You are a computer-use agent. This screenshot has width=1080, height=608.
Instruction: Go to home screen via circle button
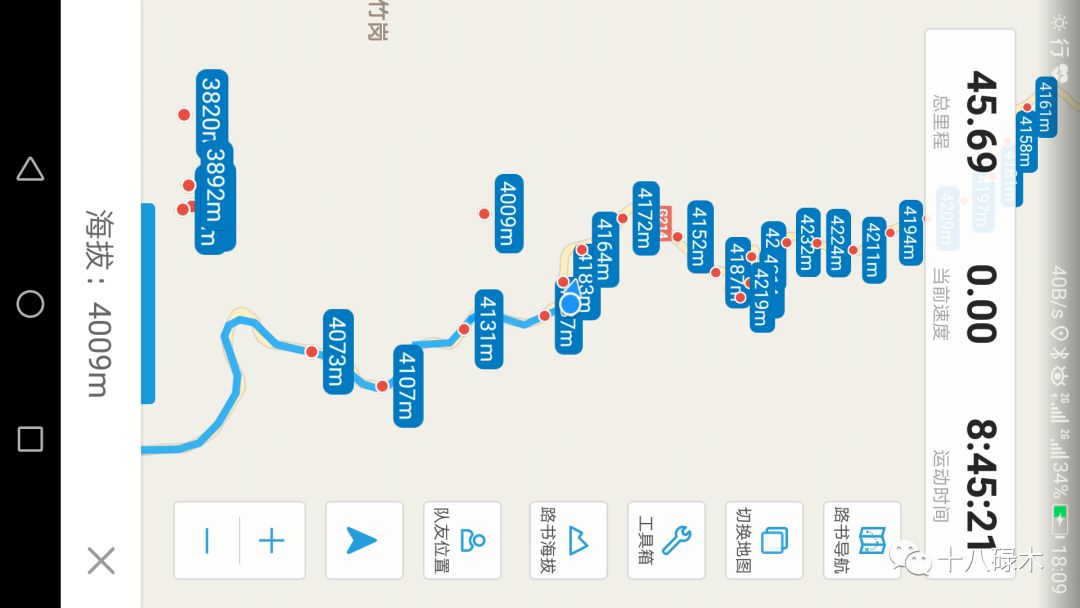point(30,304)
